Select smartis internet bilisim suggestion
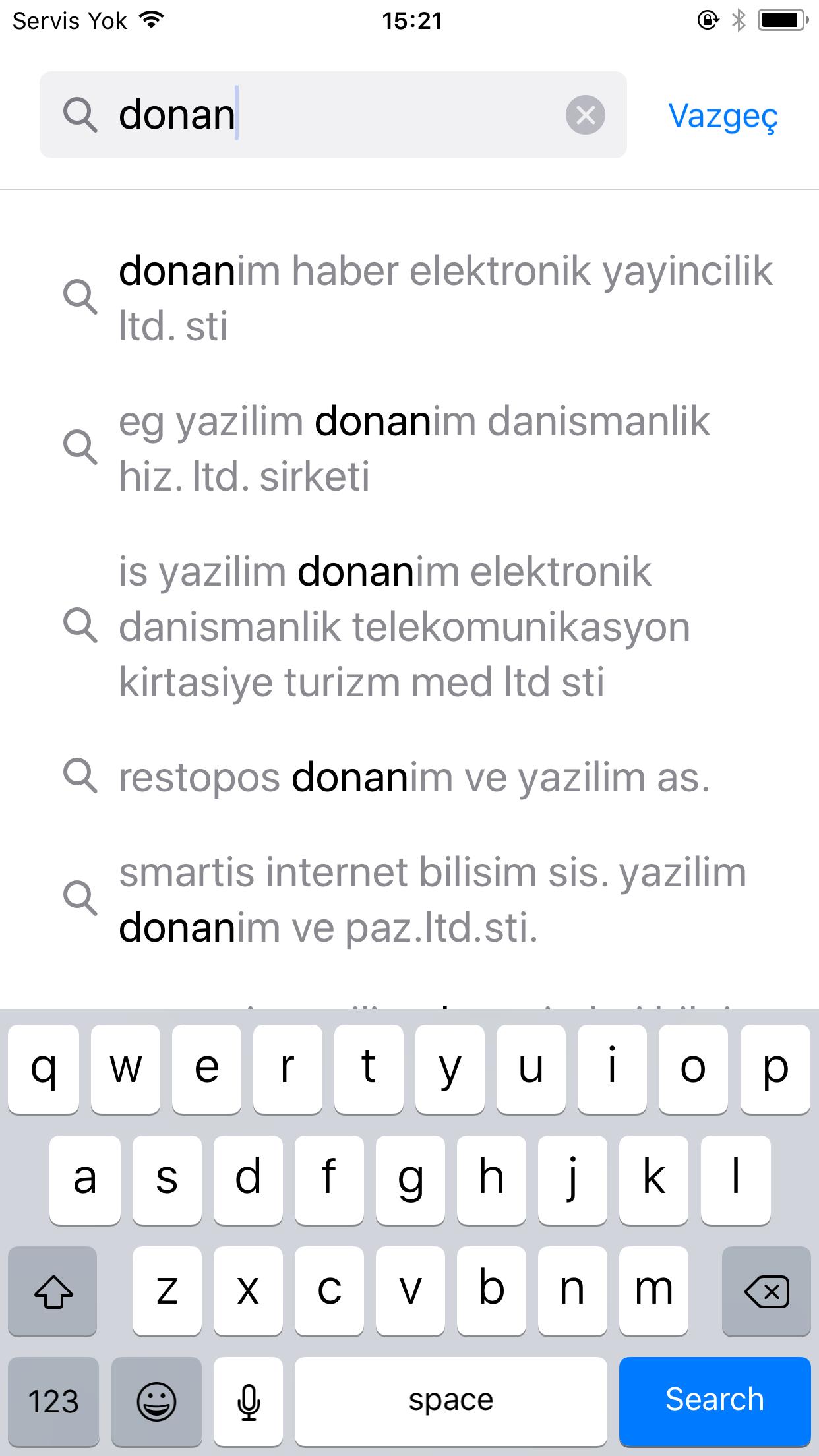This screenshot has height=1456, width=819. click(x=409, y=899)
